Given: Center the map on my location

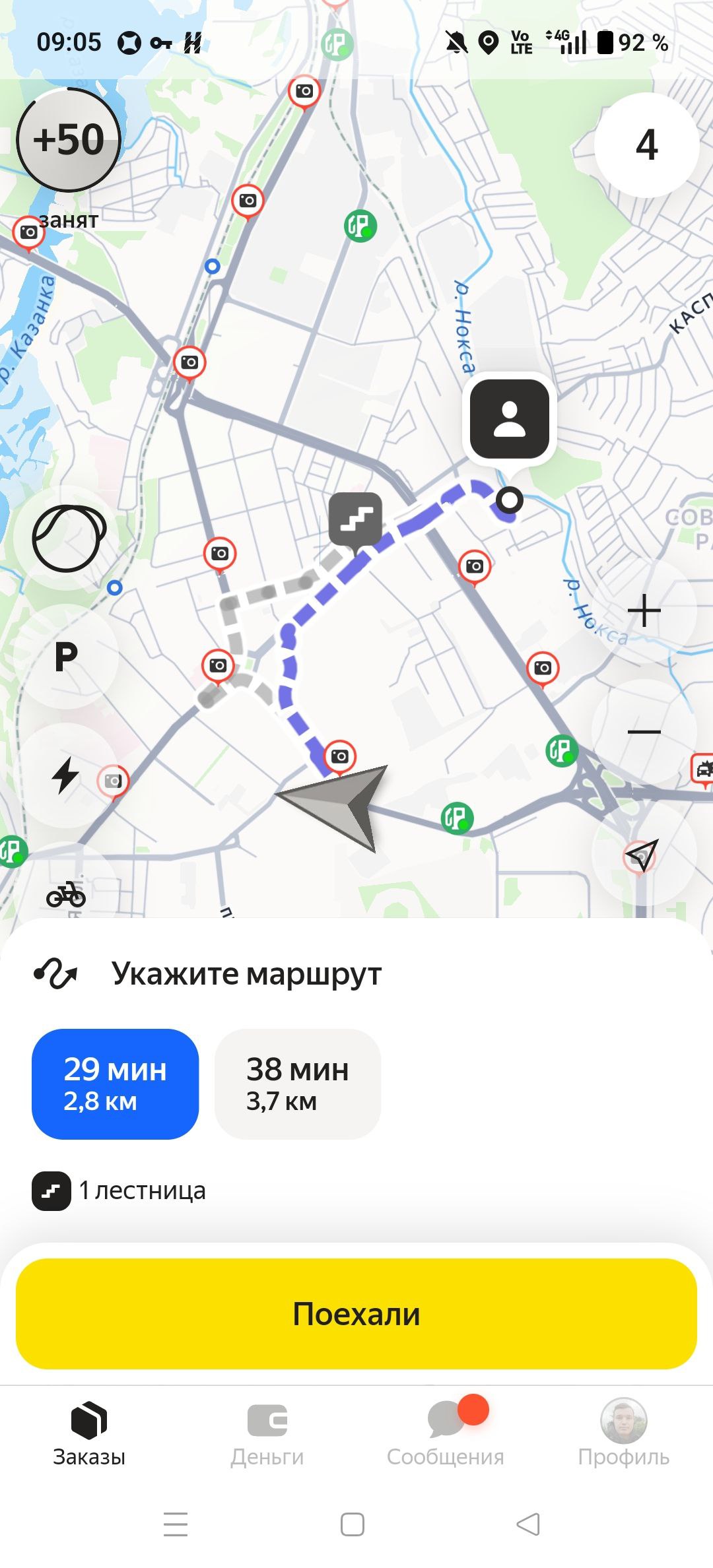Looking at the screenshot, I should [642, 855].
